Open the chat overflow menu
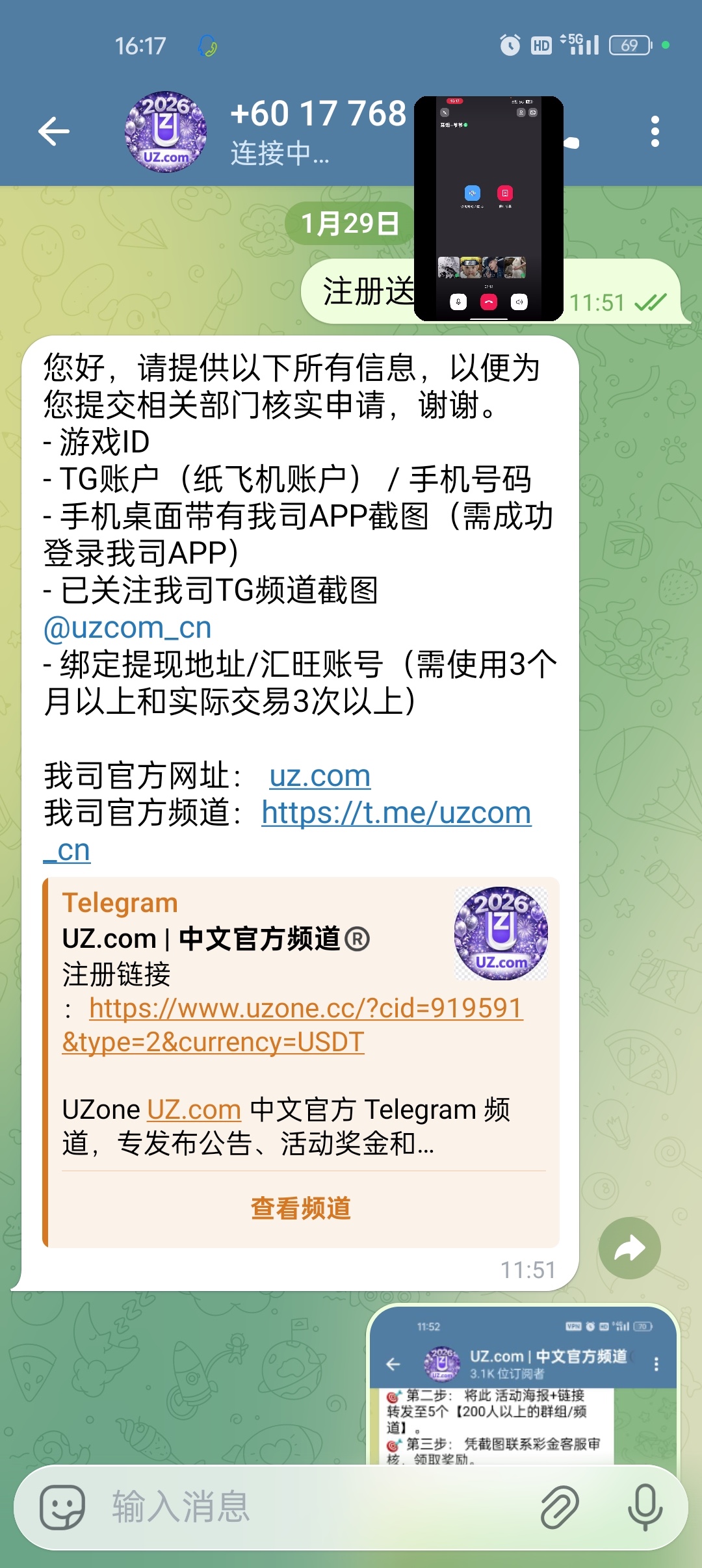This screenshot has width=702, height=1568. click(655, 132)
